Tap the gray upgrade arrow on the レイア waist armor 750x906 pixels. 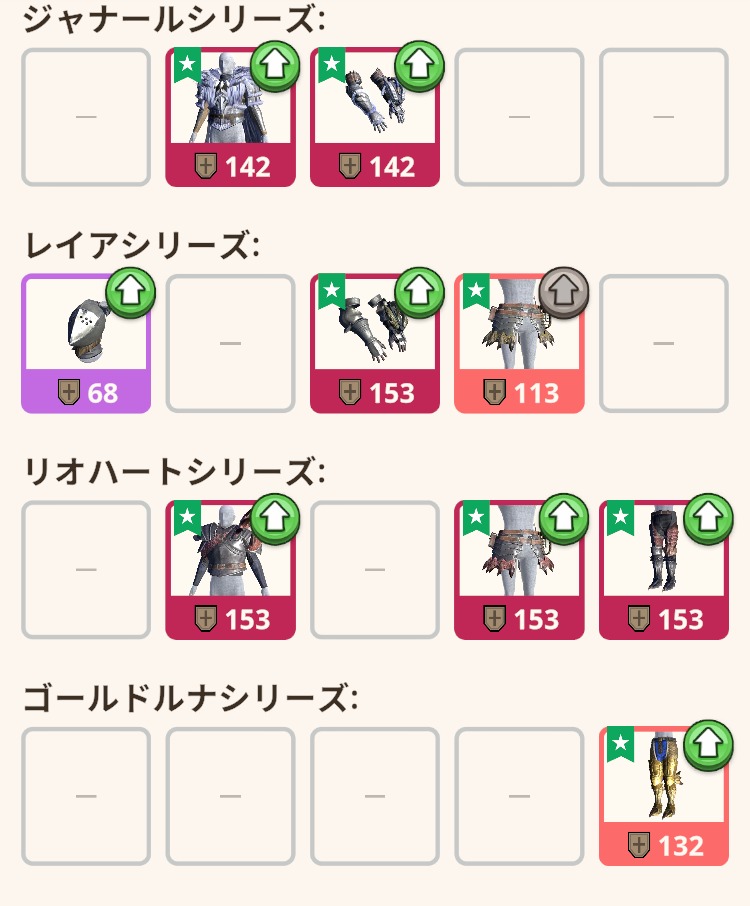point(564,292)
